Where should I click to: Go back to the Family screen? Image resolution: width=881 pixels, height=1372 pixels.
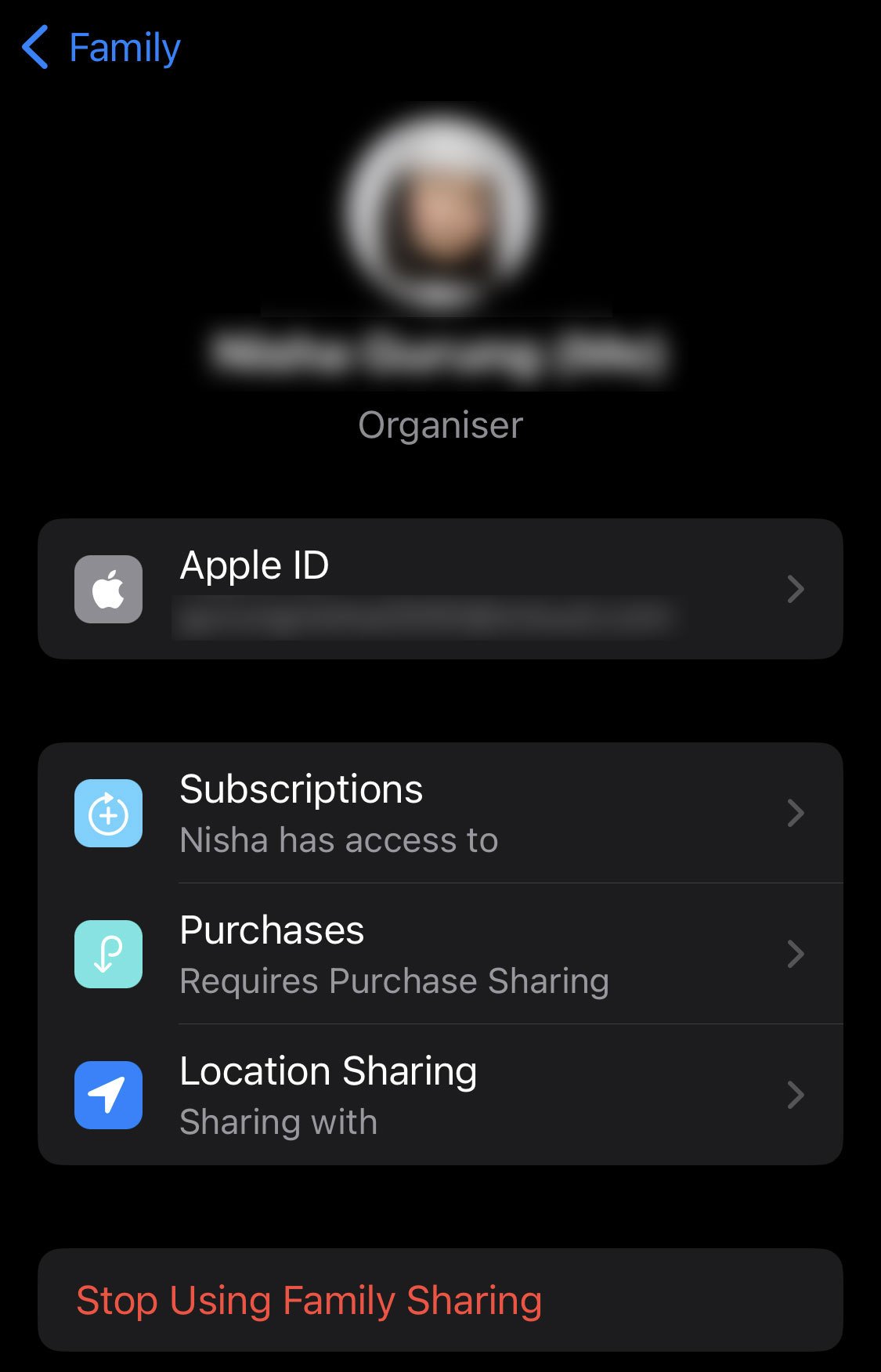[x=102, y=49]
